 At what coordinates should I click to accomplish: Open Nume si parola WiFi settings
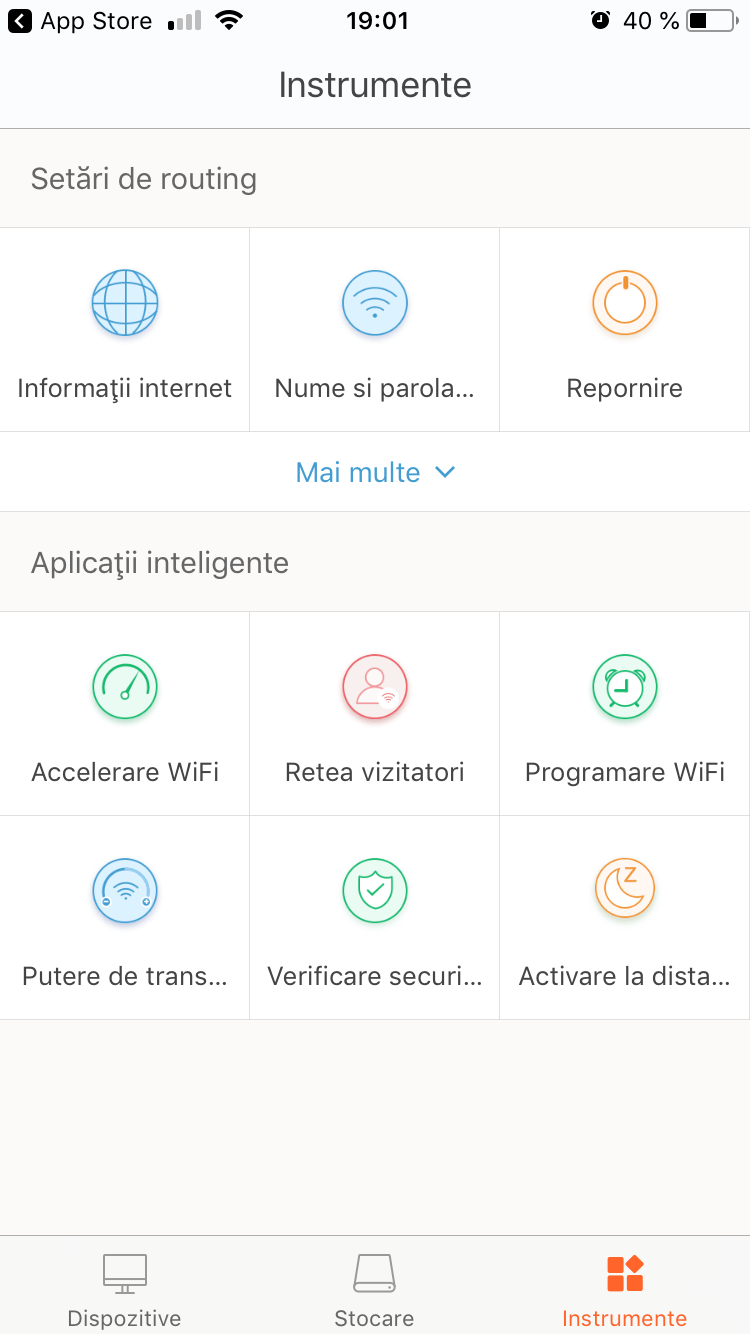(374, 330)
